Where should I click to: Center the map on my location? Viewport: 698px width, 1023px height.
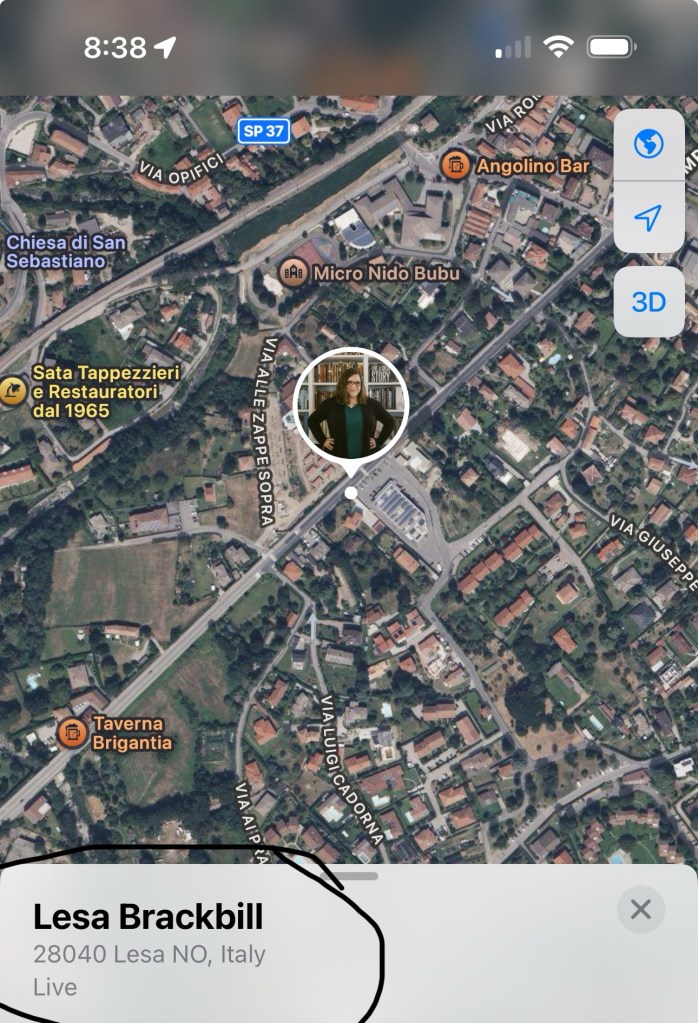tap(648, 217)
